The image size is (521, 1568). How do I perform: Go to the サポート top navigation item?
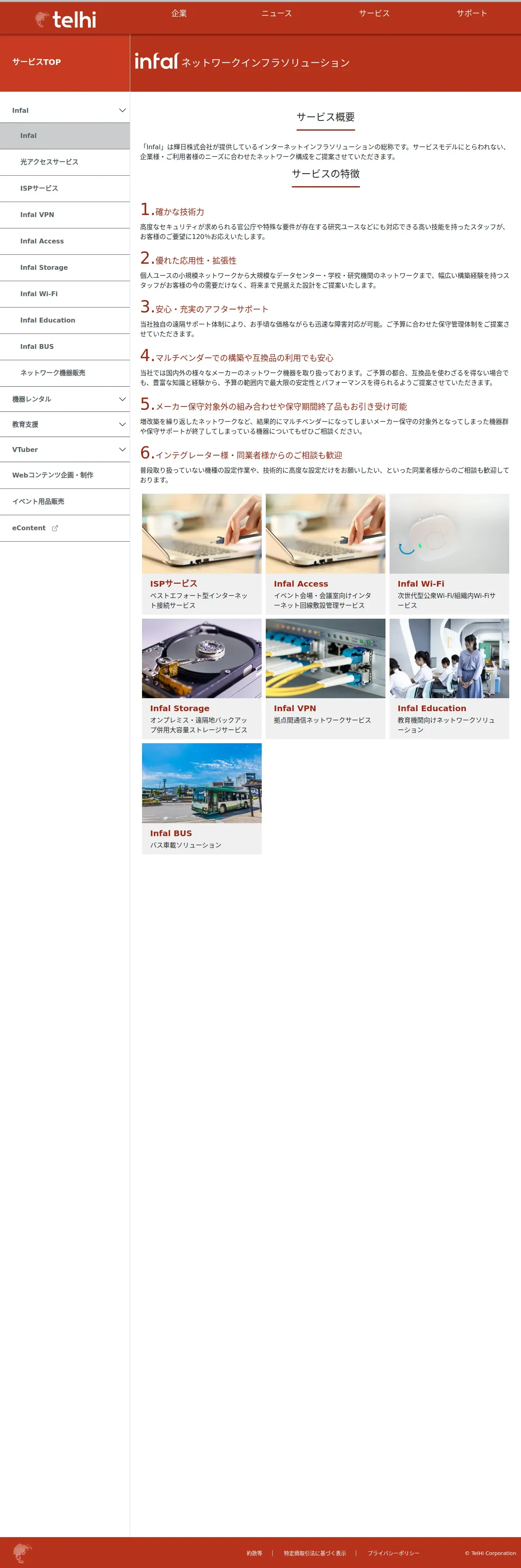click(x=471, y=13)
